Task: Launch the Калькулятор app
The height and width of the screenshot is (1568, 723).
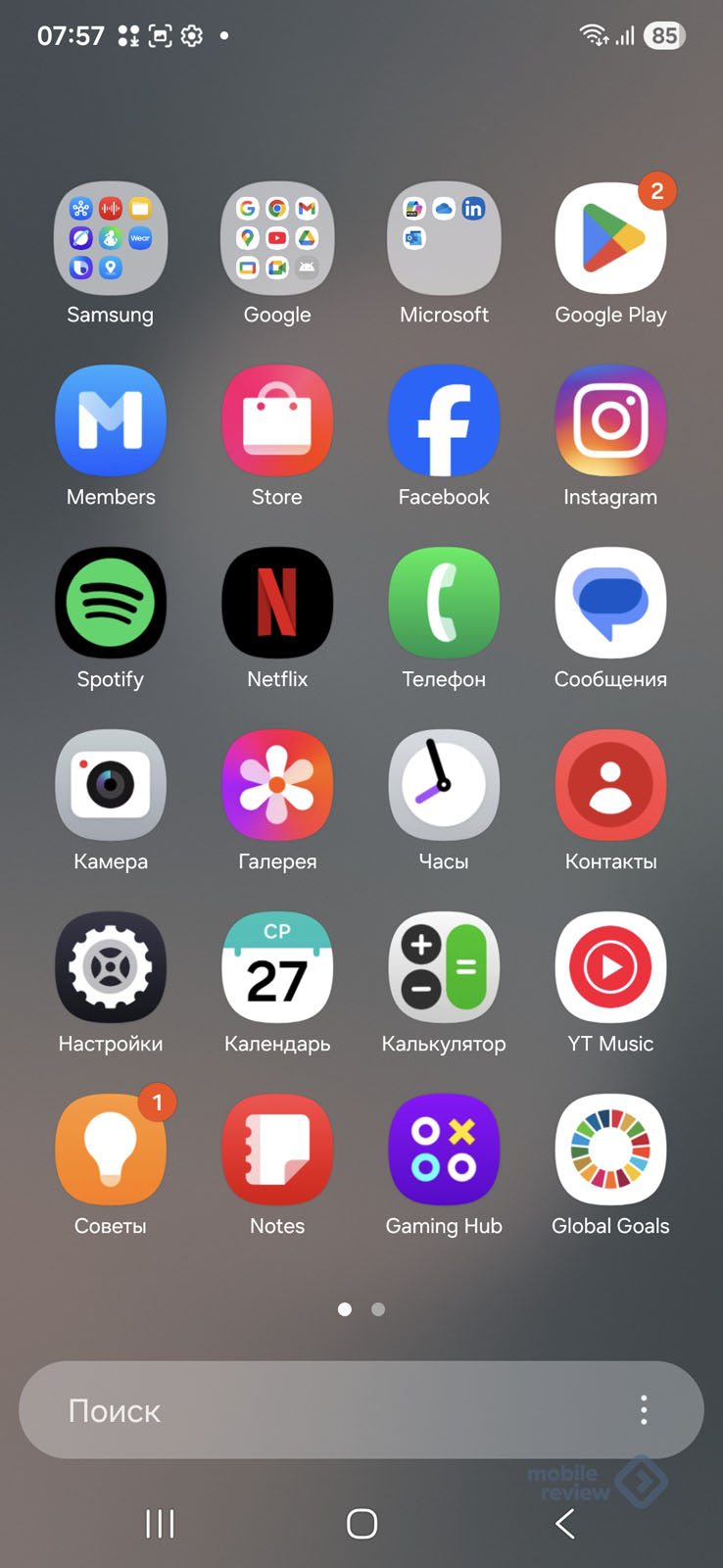Action: [x=444, y=968]
